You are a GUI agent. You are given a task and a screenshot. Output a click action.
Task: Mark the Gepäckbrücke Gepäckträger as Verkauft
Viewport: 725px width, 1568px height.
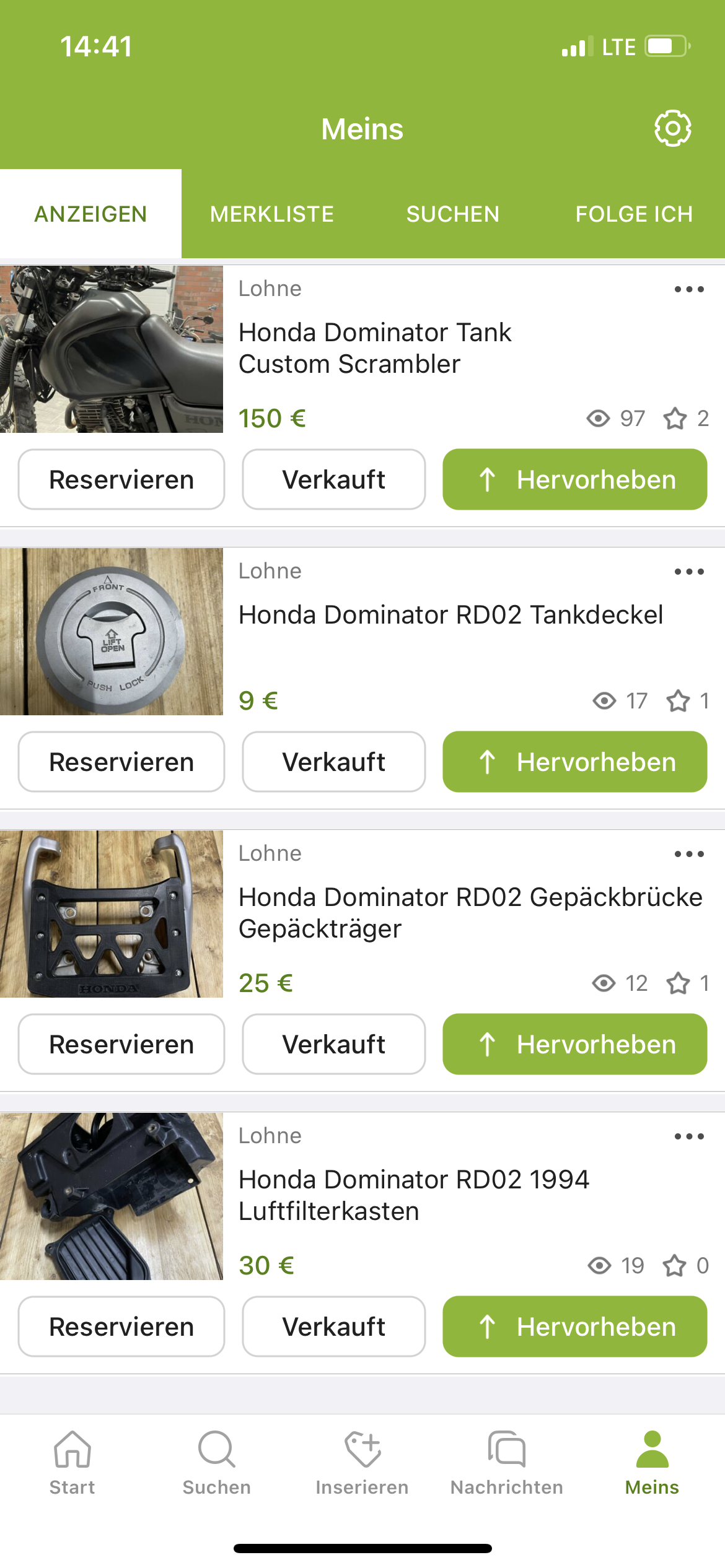coord(334,1044)
